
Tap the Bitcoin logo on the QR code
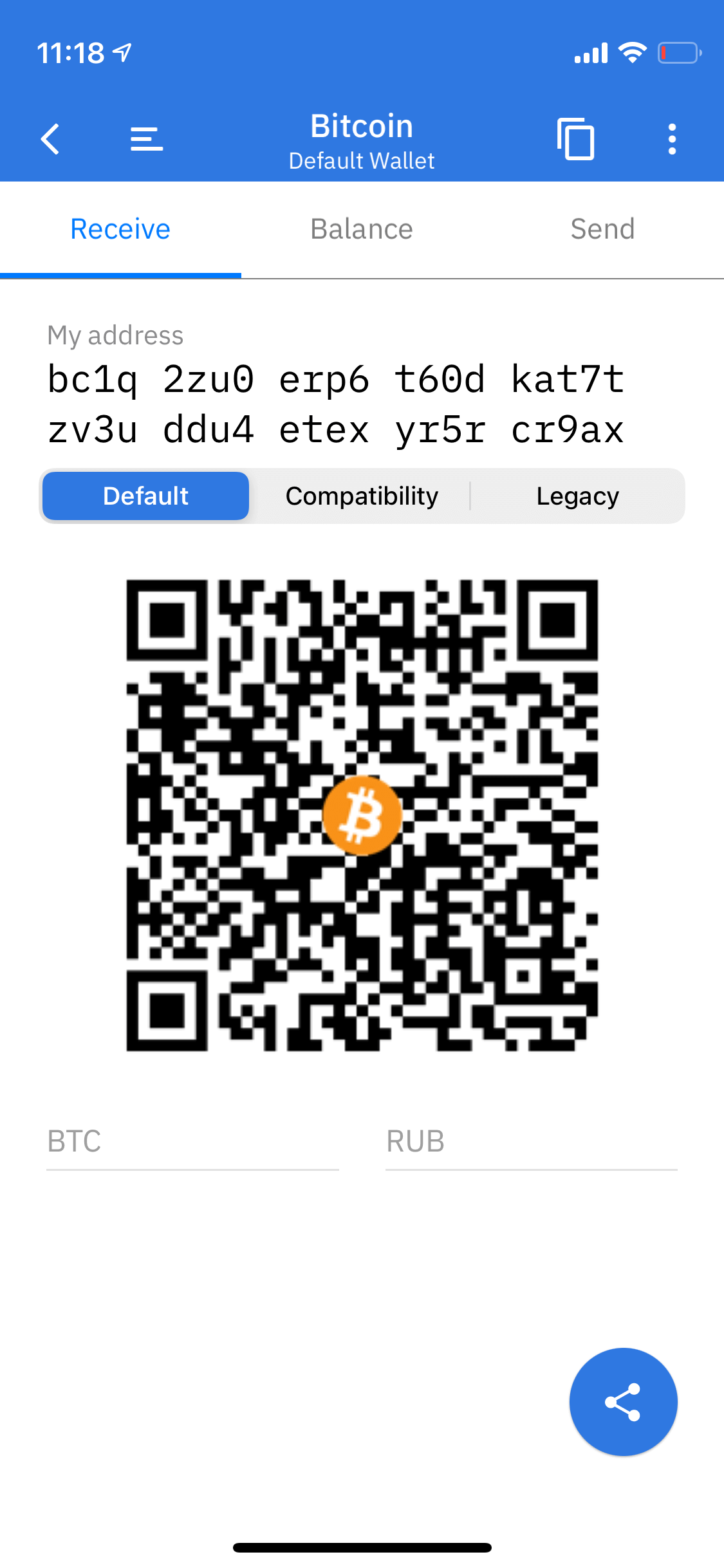pos(362,814)
